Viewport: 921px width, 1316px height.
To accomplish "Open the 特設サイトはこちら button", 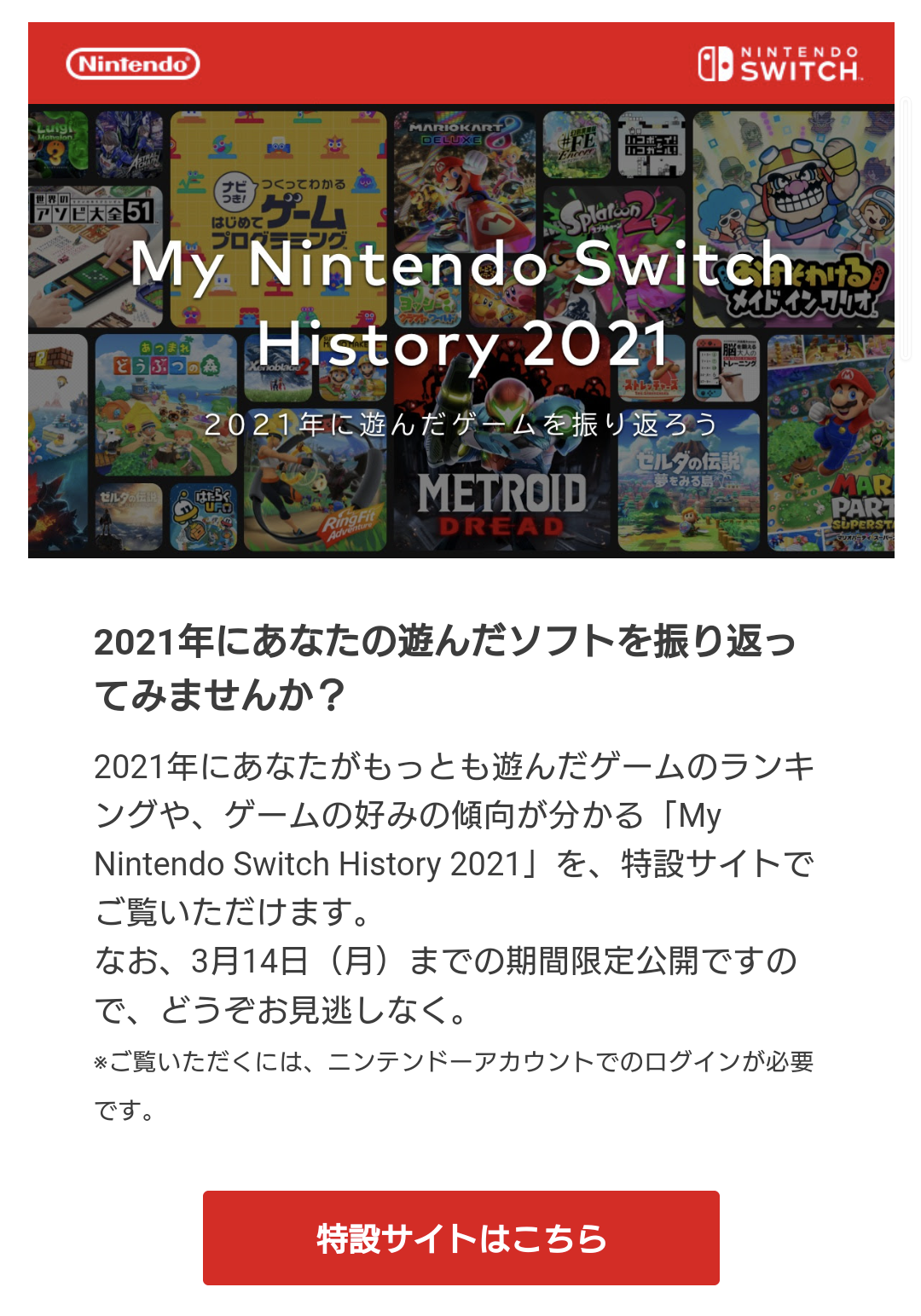I will 460,1238.
